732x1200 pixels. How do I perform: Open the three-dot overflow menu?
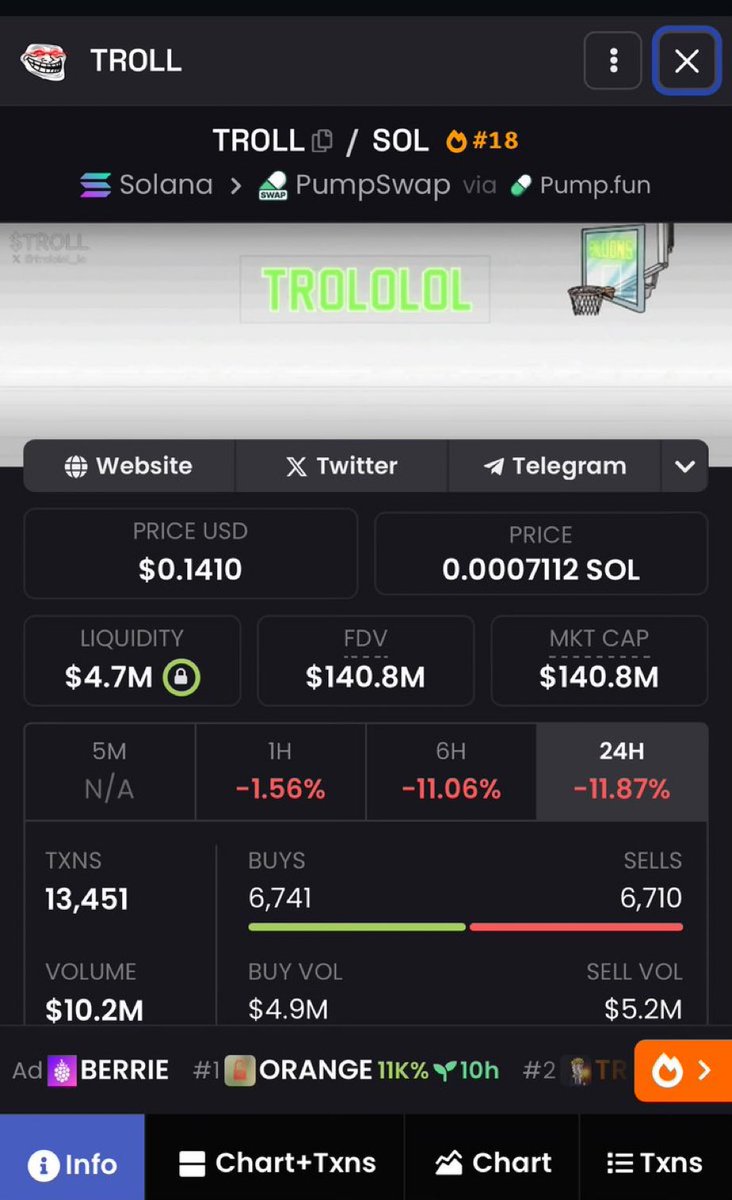[x=613, y=61]
